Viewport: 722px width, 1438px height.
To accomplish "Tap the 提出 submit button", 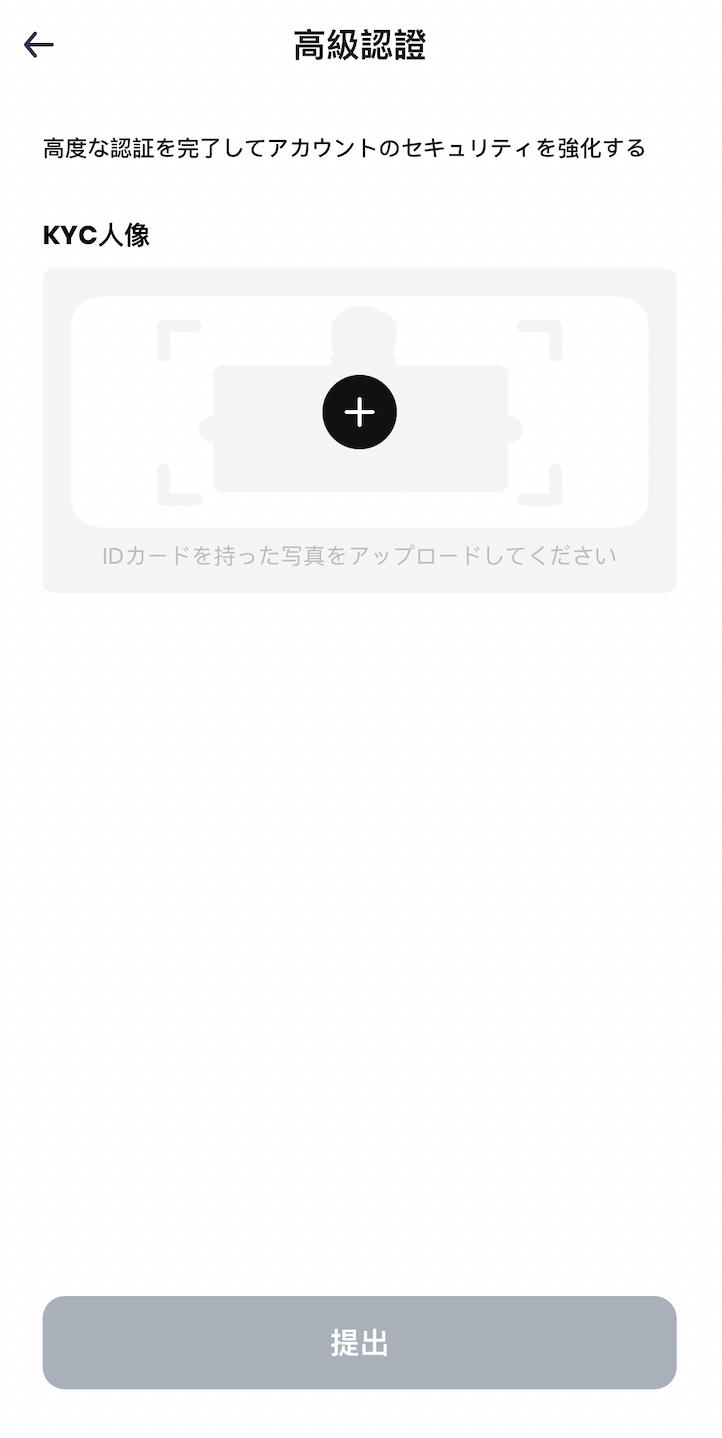I will pyautogui.click(x=359, y=1342).
